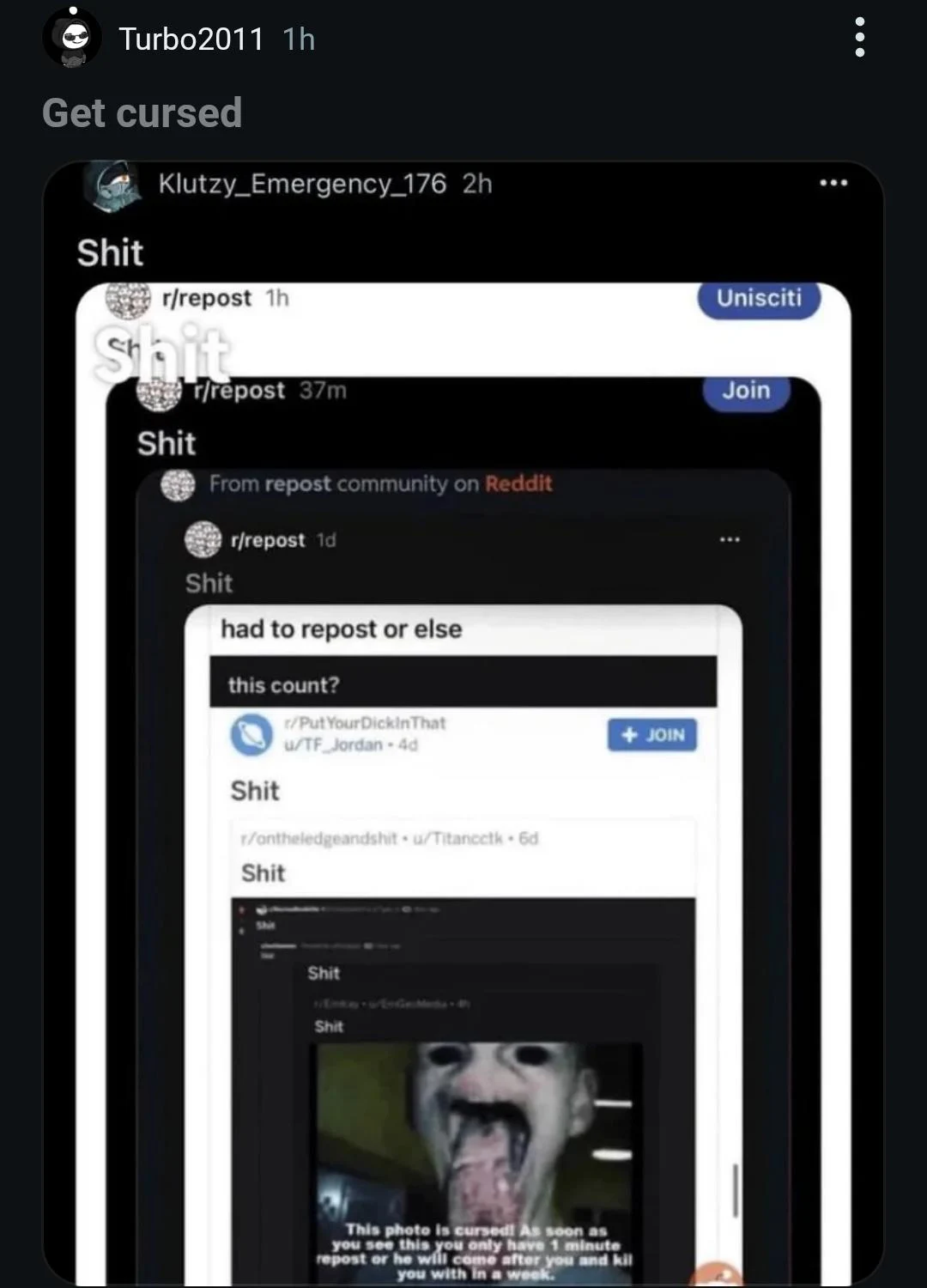Open Turbo2011's post overflow menu
The height and width of the screenshot is (1288, 927).
[x=859, y=39]
